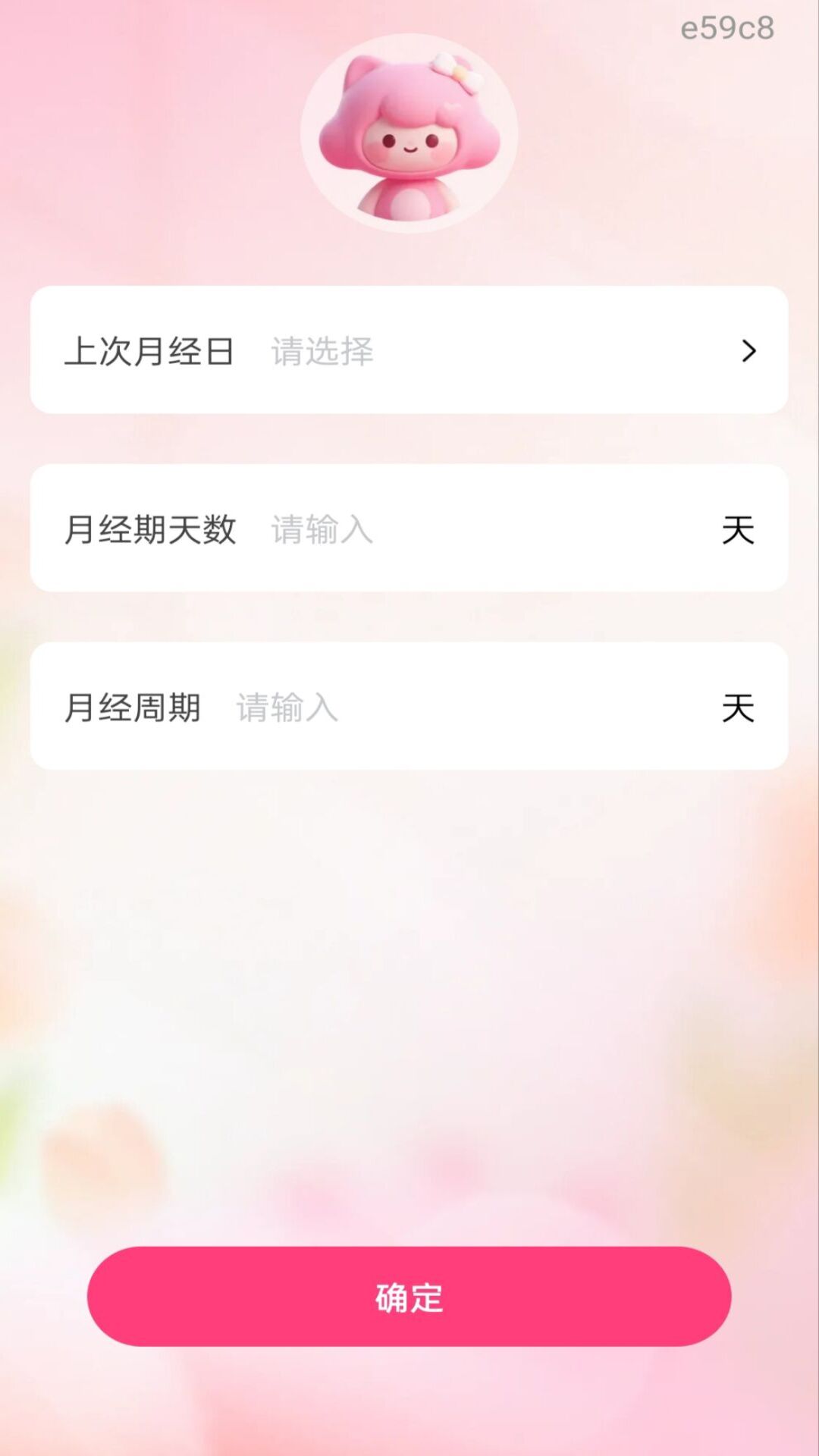Tap the pink rounded confirmation button

coord(409,1298)
